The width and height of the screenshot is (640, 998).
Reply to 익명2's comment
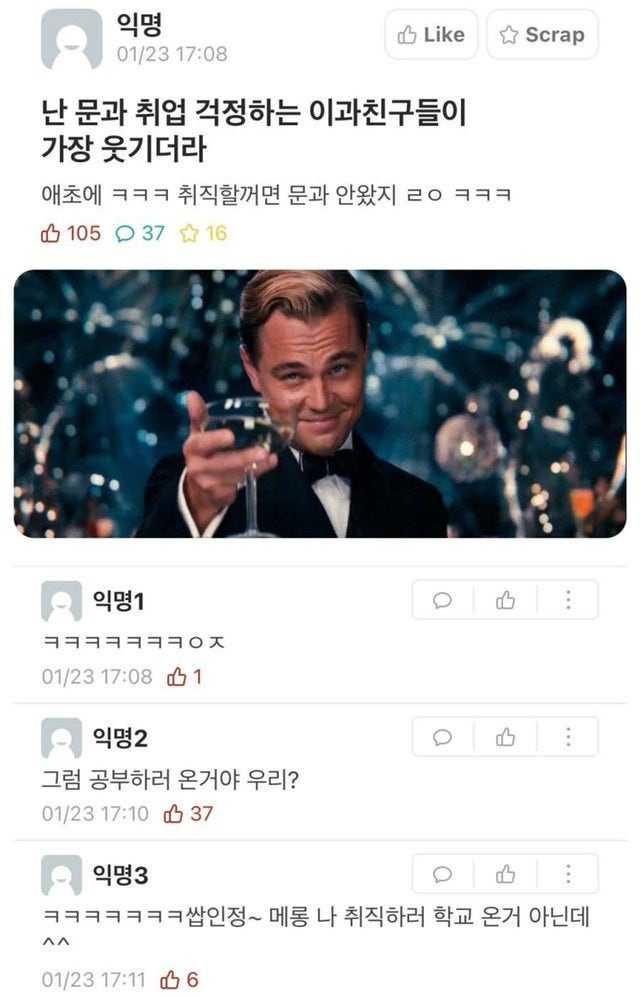(x=443, y=737)
